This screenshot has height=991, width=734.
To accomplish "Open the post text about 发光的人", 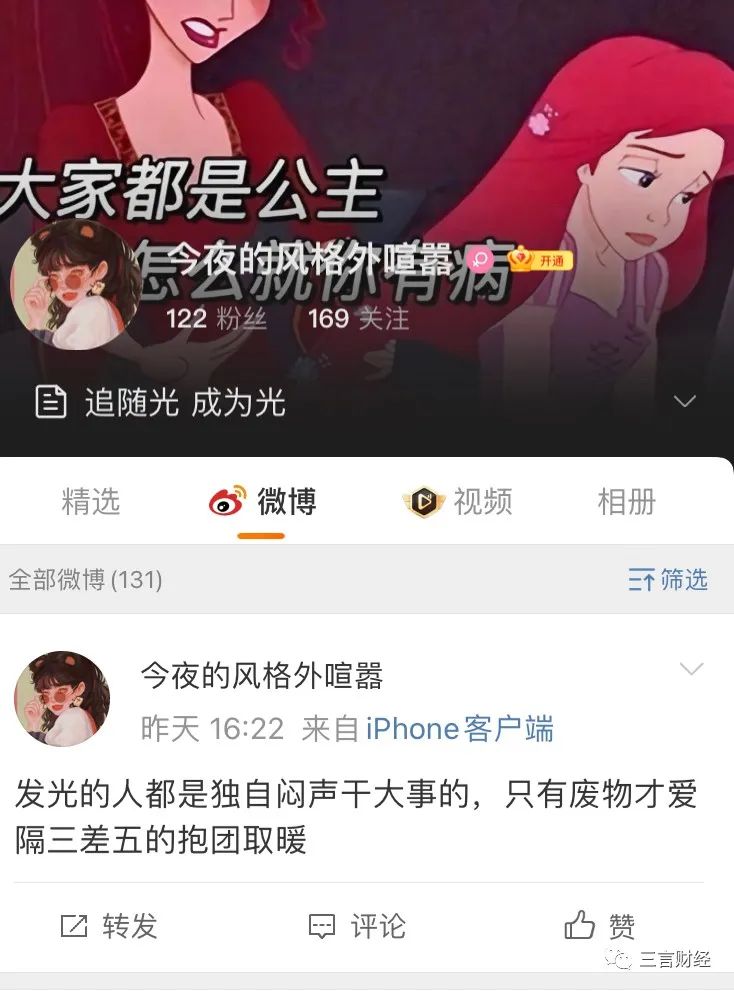I will tap(355, 818).
